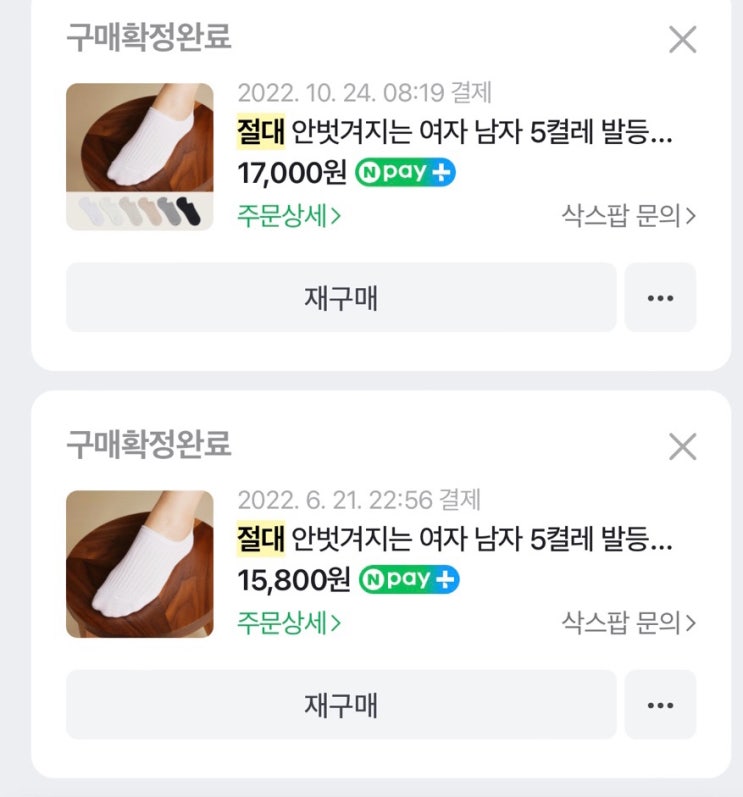Open 삭스팝 문의 for the 15,800원 order

click(x=629, y=622)
